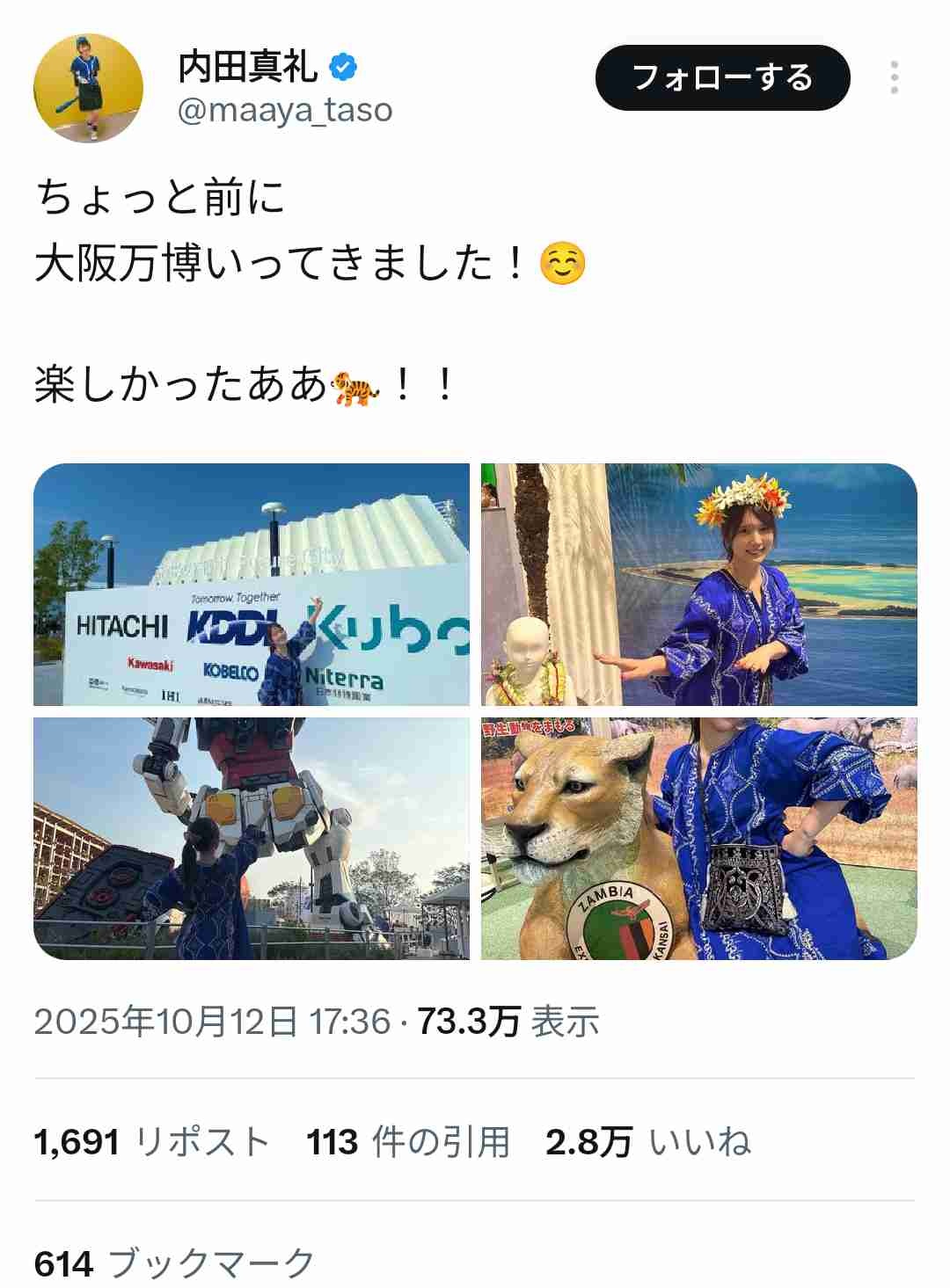The image size is (950, 1288).
Task: Open the photo with HITACHI KDDI sign
Action: tap(252, 585)
